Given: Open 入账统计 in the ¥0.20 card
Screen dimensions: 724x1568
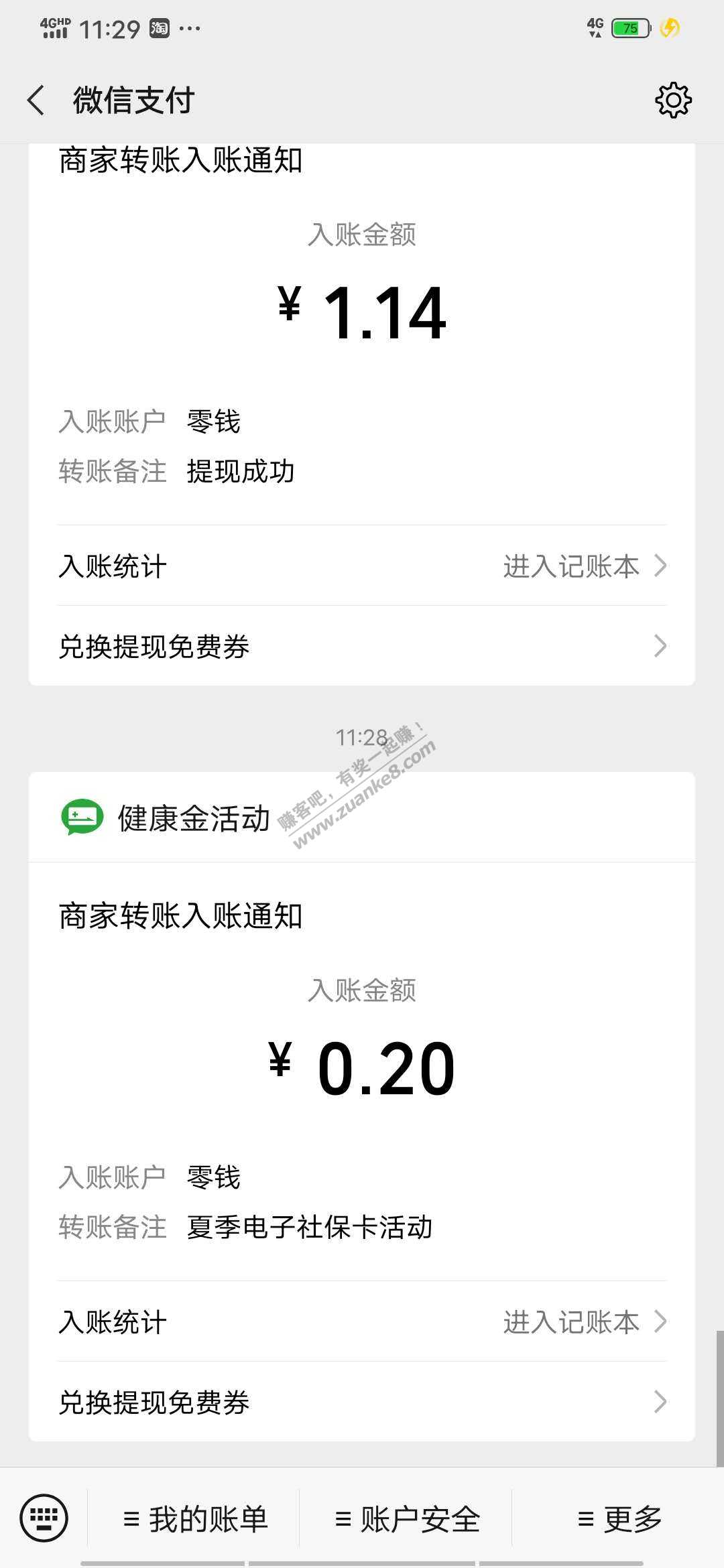Looking at the screenshot, I should [362, 1322].
